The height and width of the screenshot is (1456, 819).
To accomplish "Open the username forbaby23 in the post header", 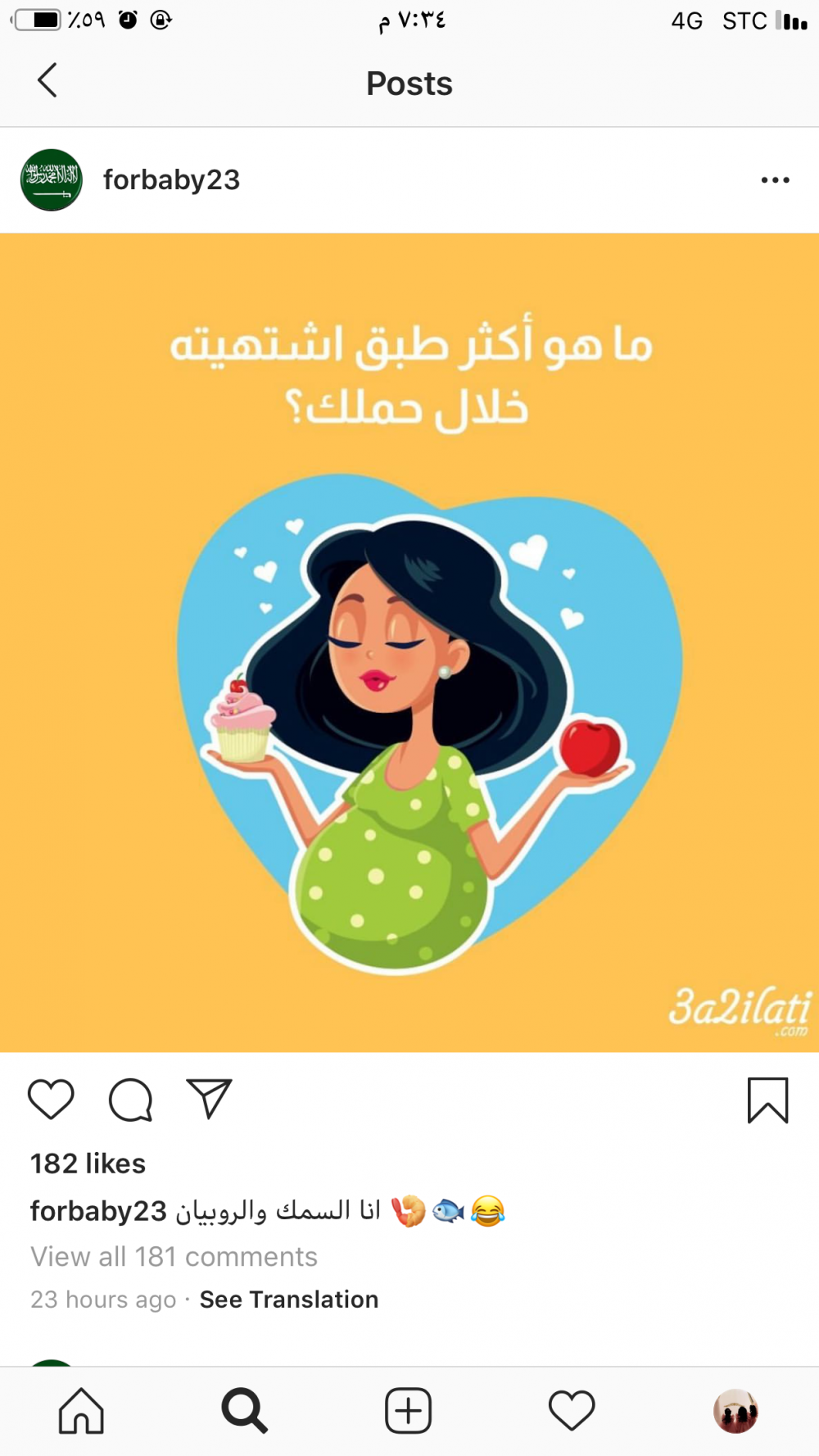I will (171, 180).
